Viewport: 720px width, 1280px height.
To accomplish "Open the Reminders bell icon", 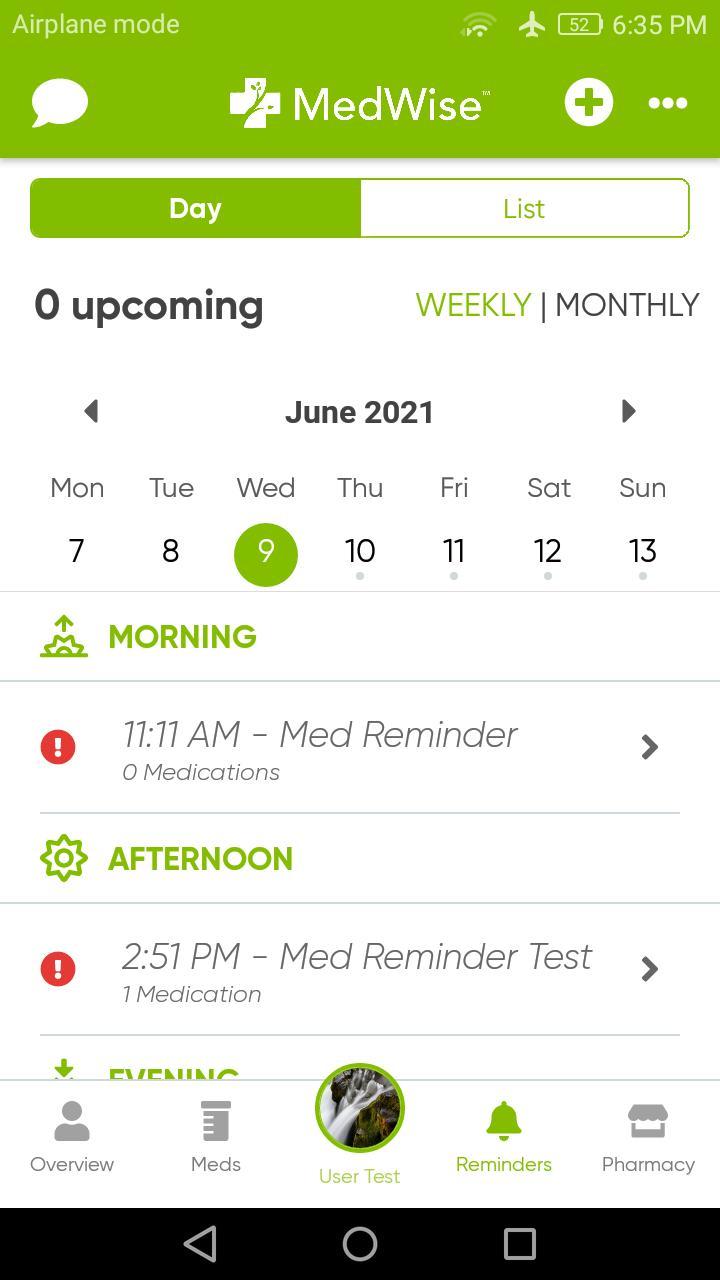I will coord(504,1122).
